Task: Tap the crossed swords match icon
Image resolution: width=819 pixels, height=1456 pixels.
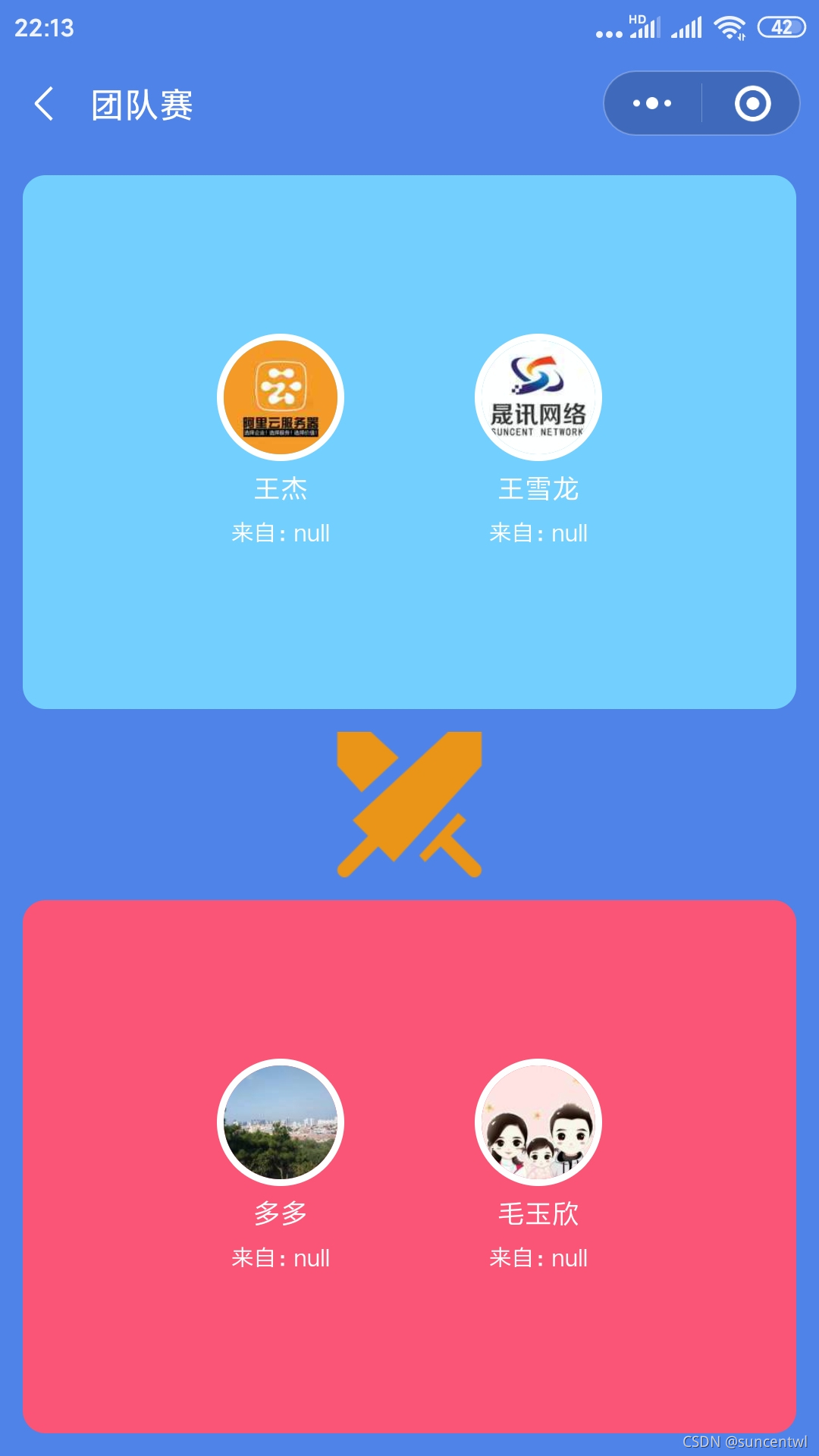Action: click(x=409, y=802)
